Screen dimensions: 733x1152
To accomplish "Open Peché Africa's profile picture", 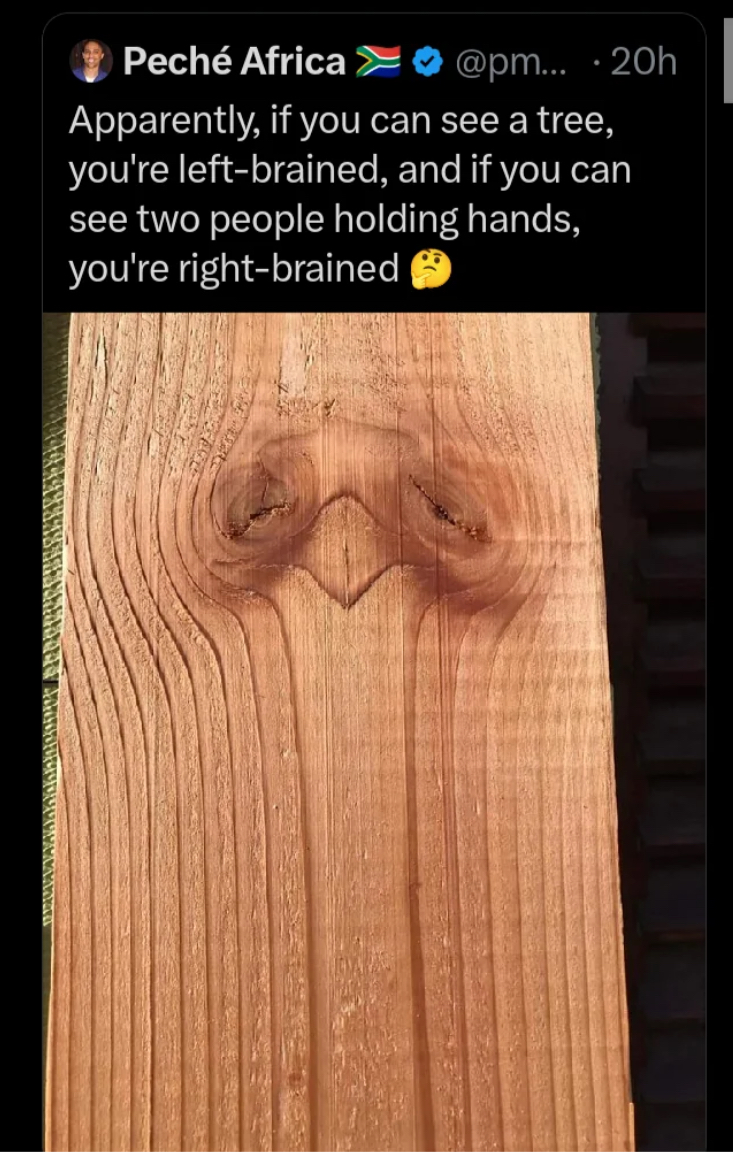I will (x=91, y=62).
